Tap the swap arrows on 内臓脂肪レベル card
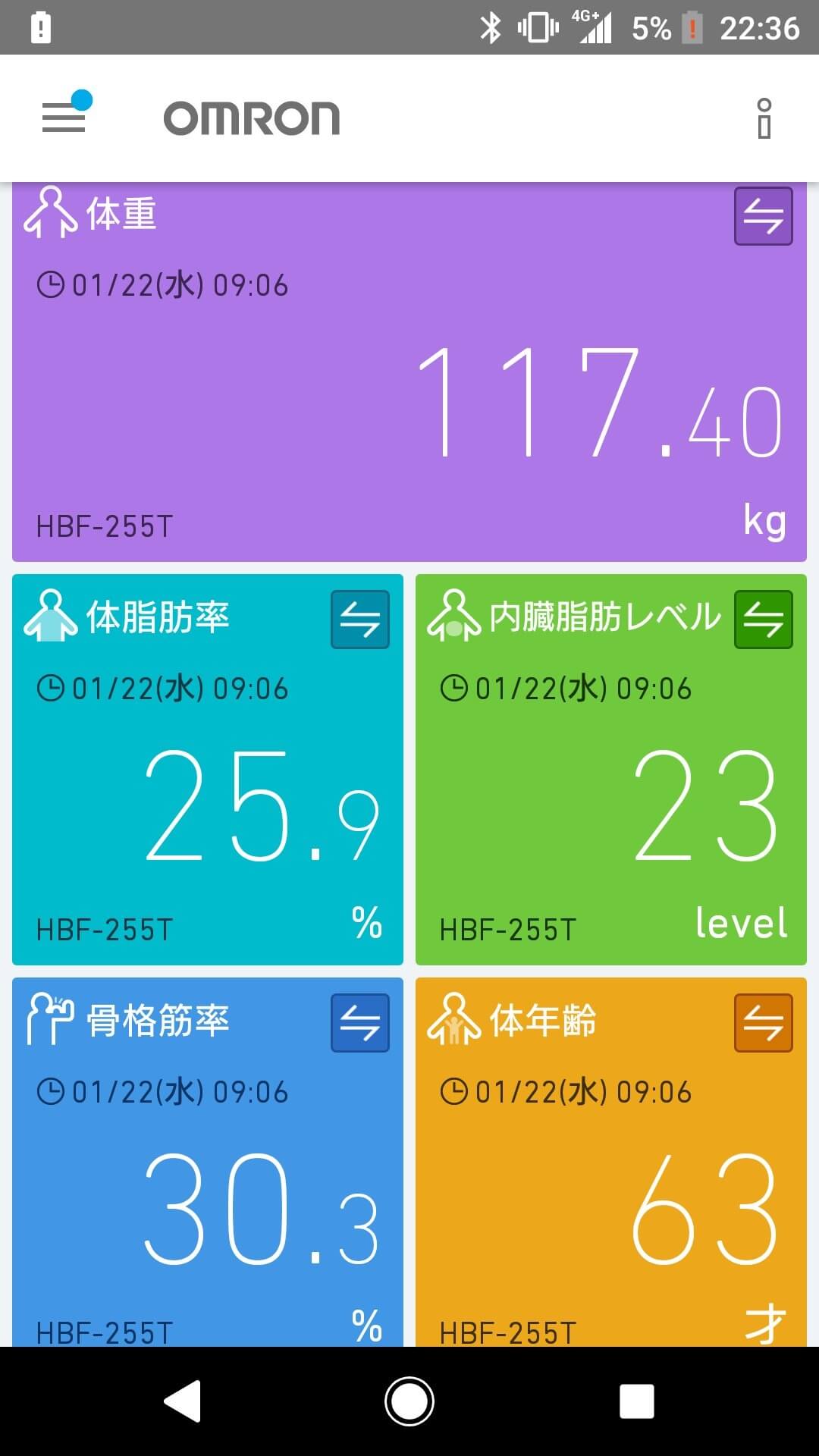 (x=763, y=620)
